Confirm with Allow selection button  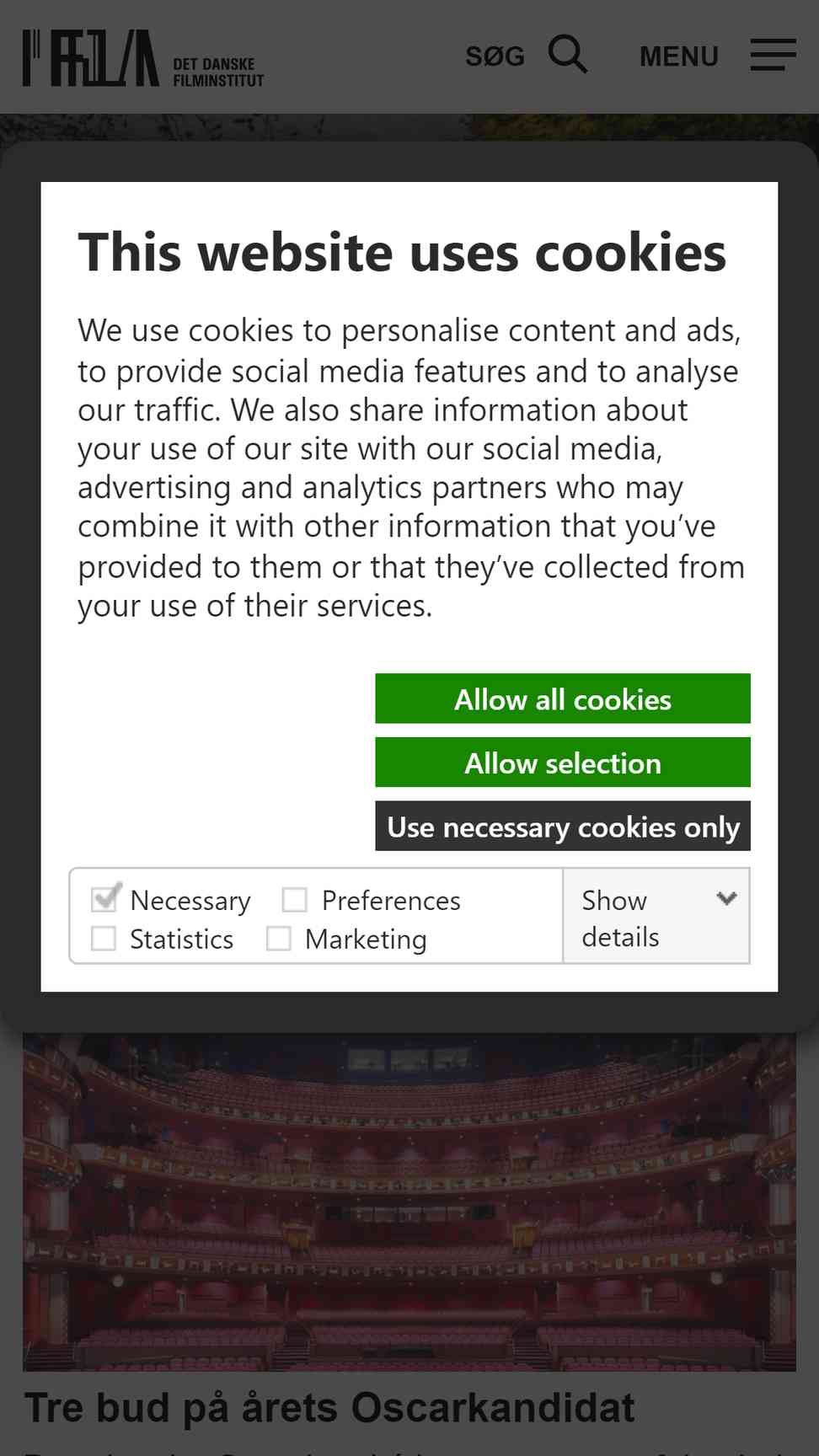[x=563, y=763]
